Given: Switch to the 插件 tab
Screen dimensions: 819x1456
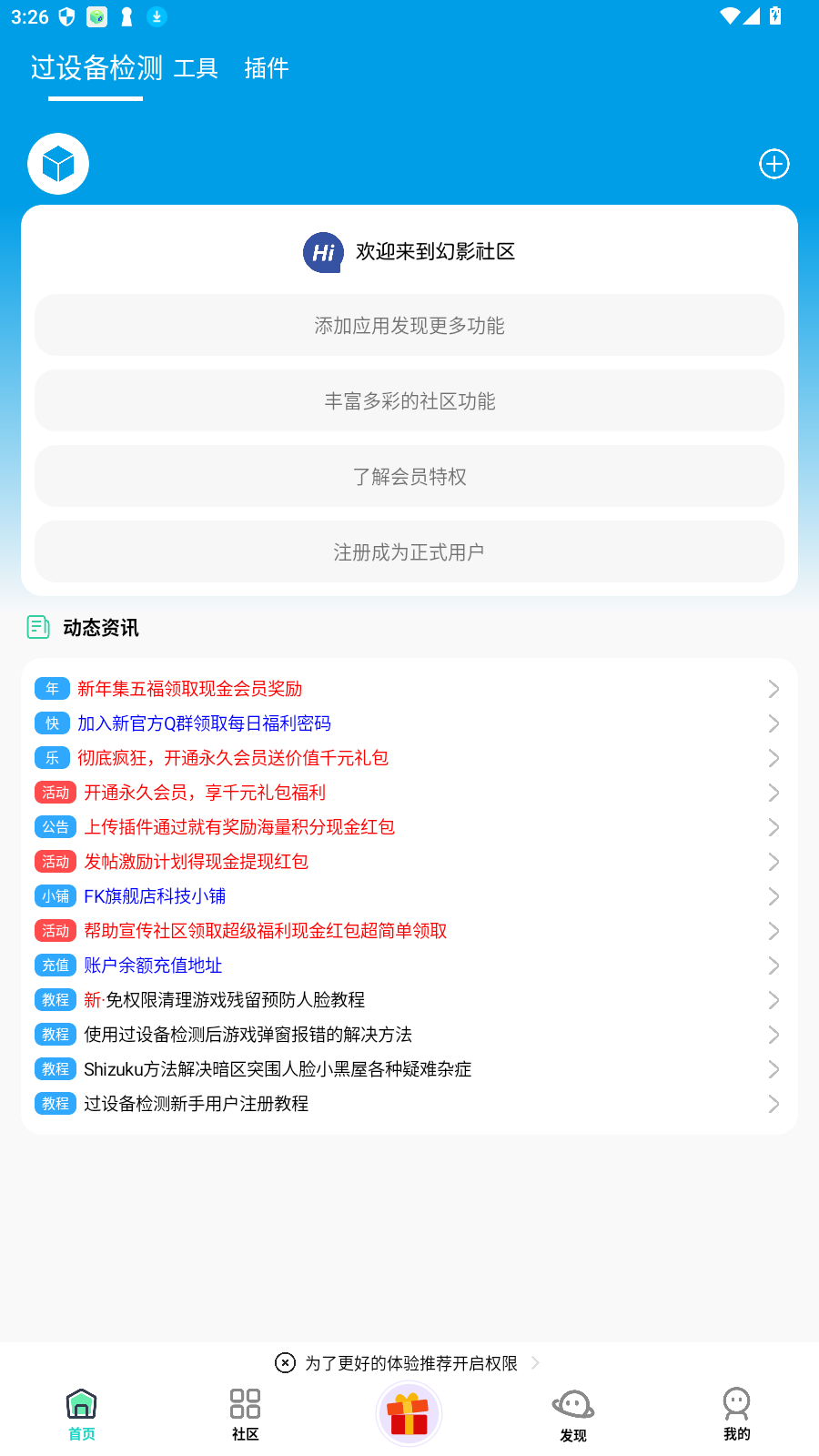Looking at the screenshot, I should (x=266, y=67).
